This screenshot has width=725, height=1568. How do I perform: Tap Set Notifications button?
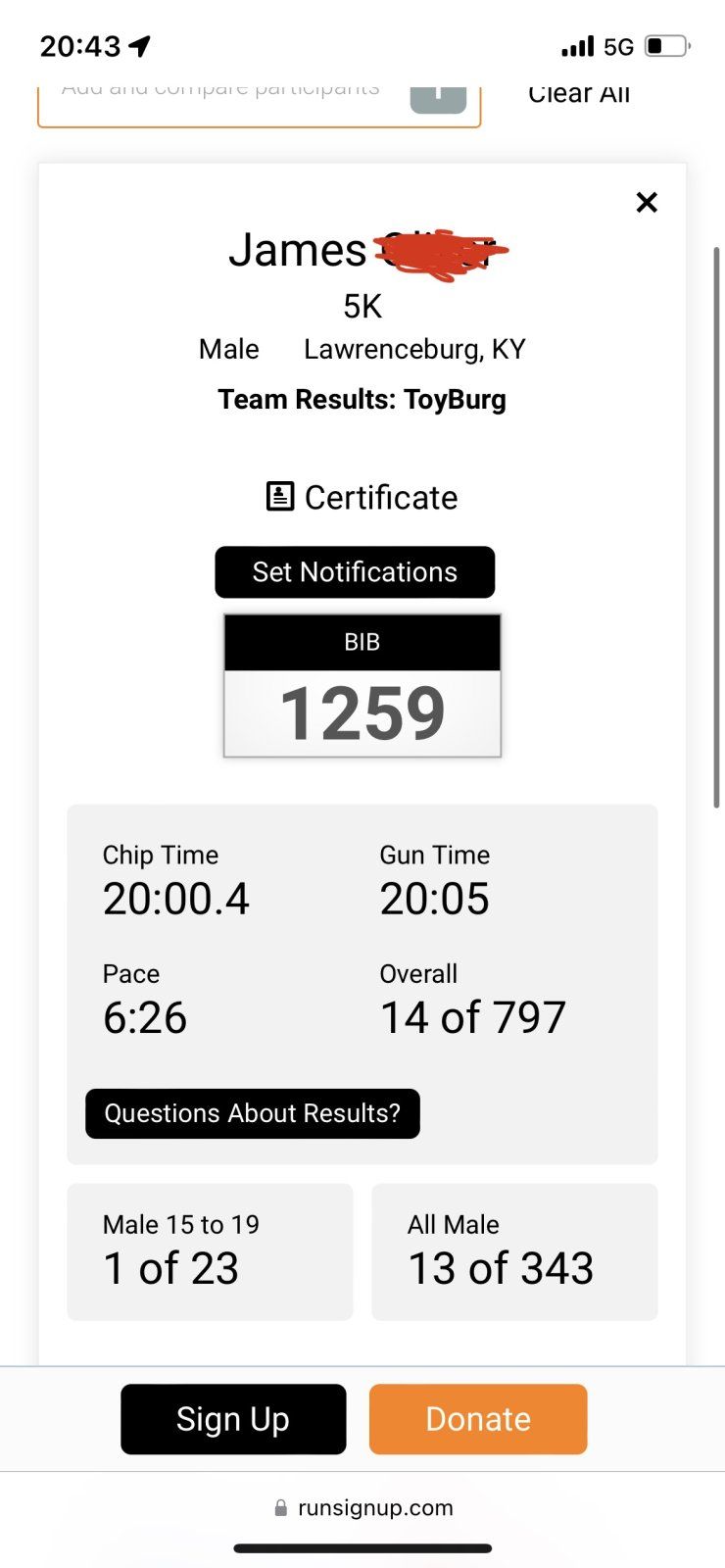pos(355,572)
